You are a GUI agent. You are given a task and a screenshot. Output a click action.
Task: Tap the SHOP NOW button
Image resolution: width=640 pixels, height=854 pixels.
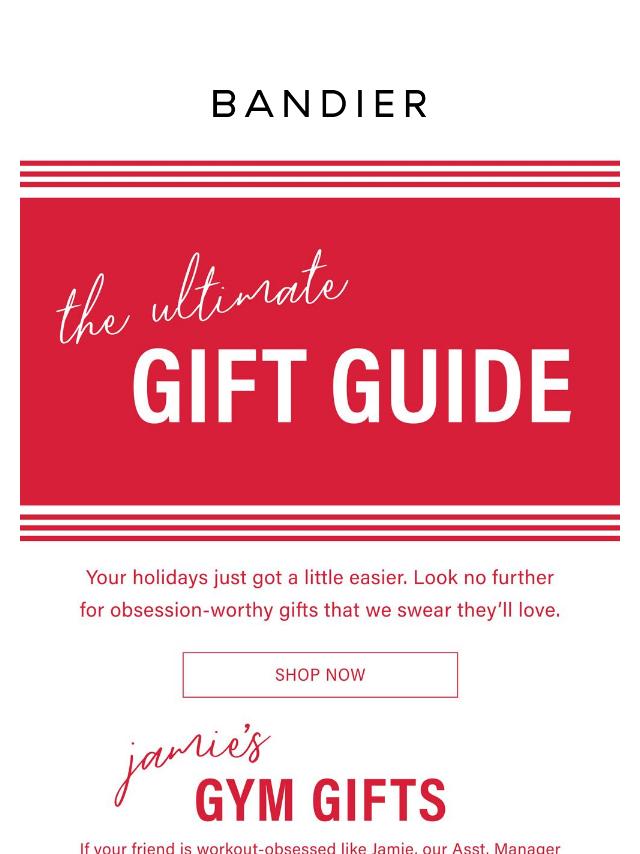point(320,675)
